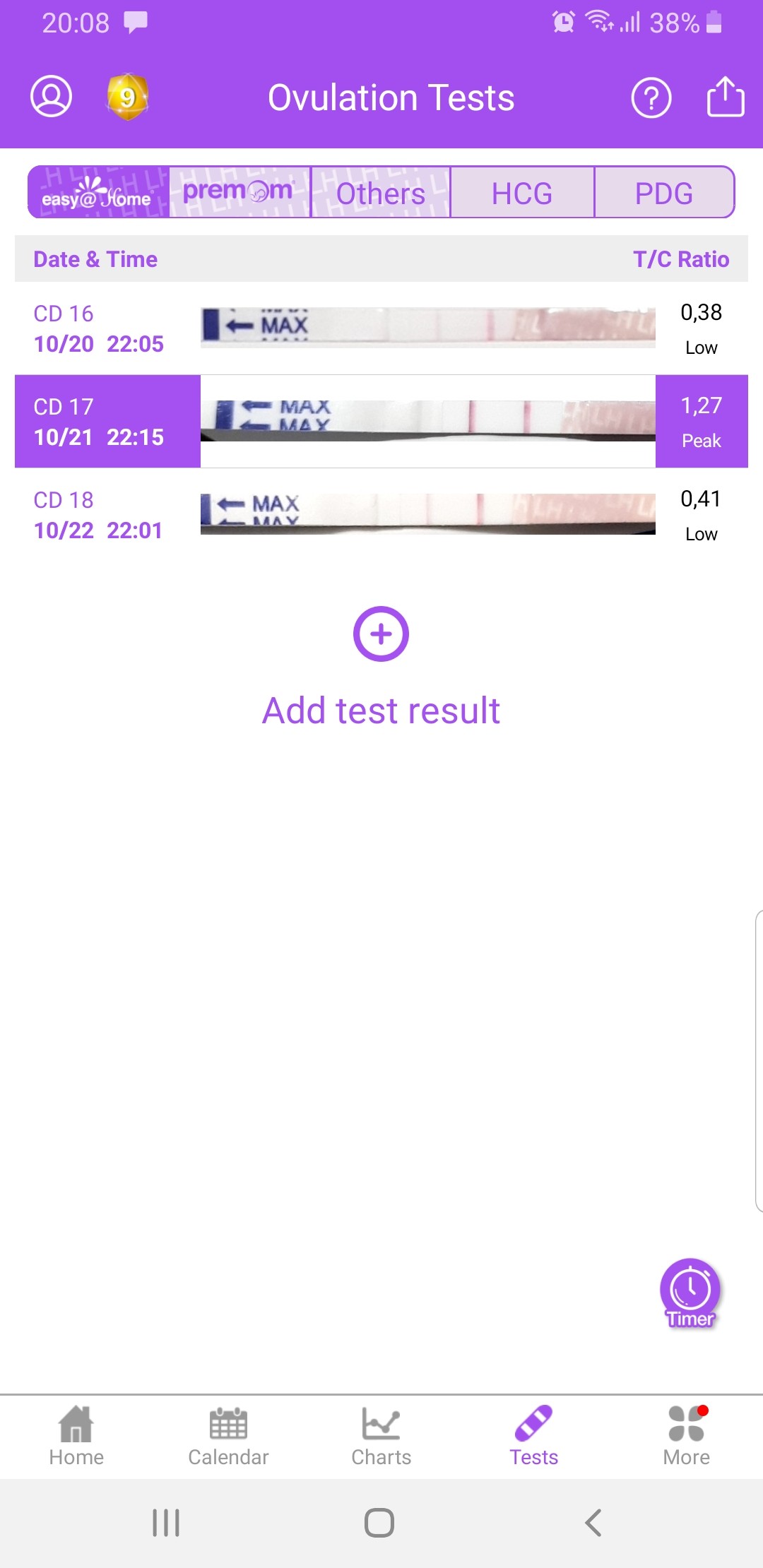Viewport: 763px width, 1568px height.
Task: Switch to the PDG tab
Action: (663, 193)
